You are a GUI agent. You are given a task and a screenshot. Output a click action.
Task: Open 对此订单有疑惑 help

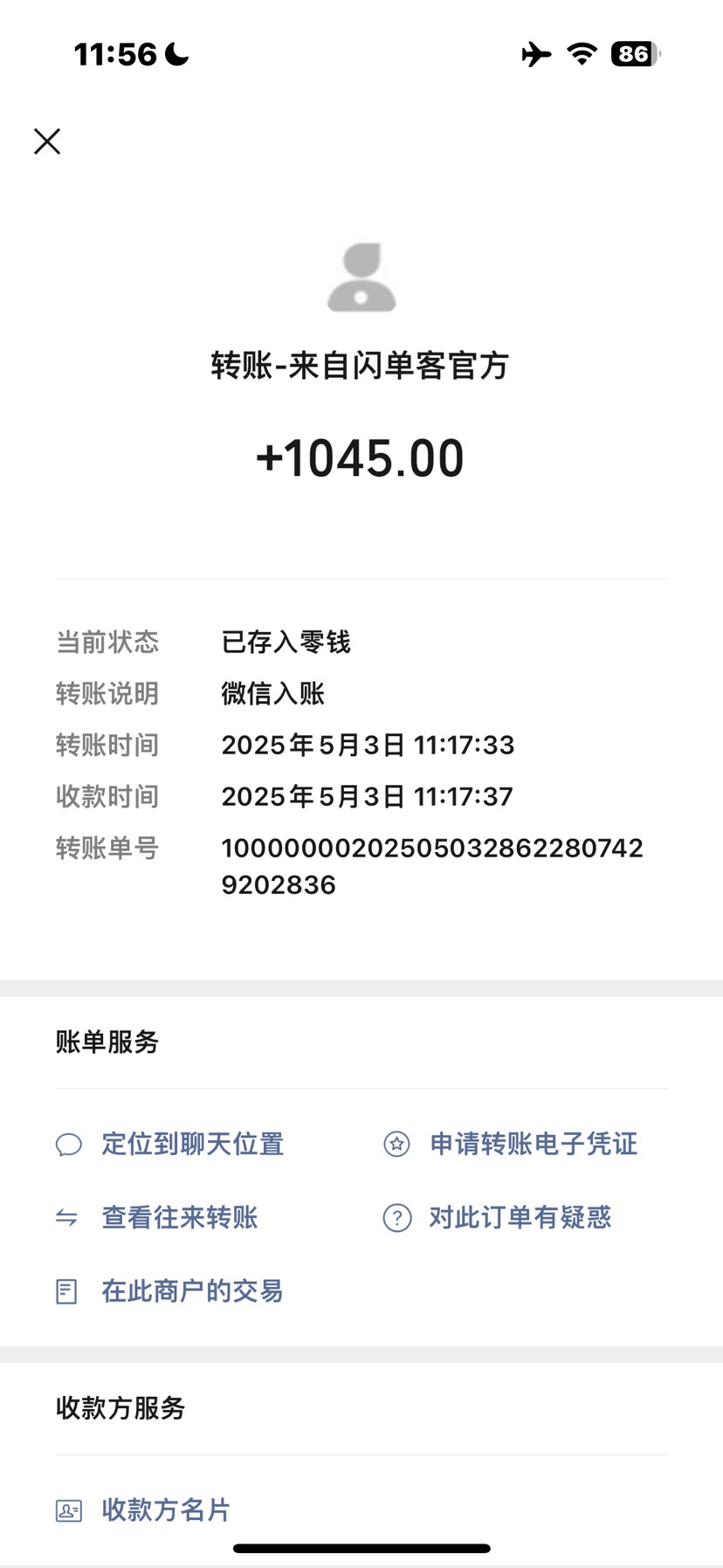[498, 1217]
